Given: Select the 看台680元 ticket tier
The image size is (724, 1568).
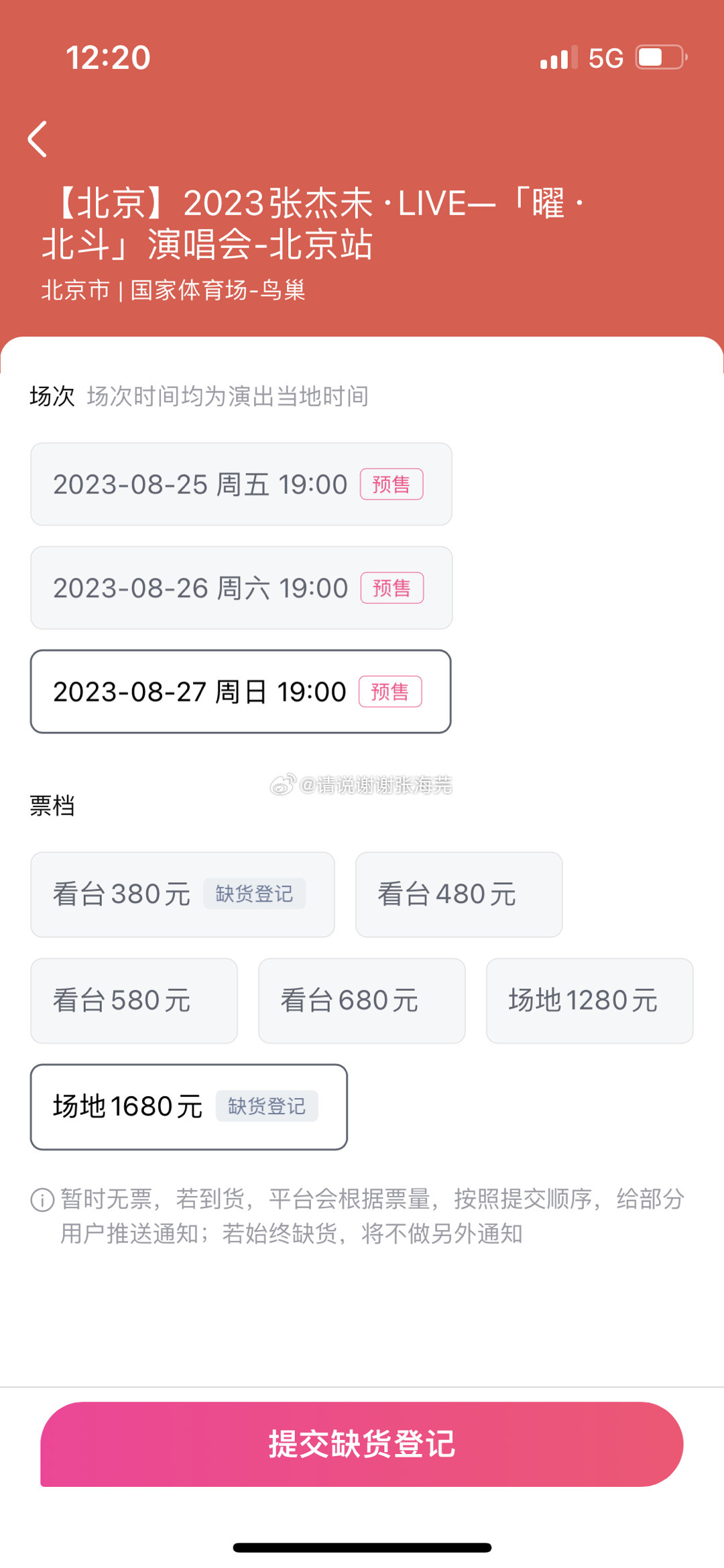Looking at the screenshot, I should [x=362, y=1001].
